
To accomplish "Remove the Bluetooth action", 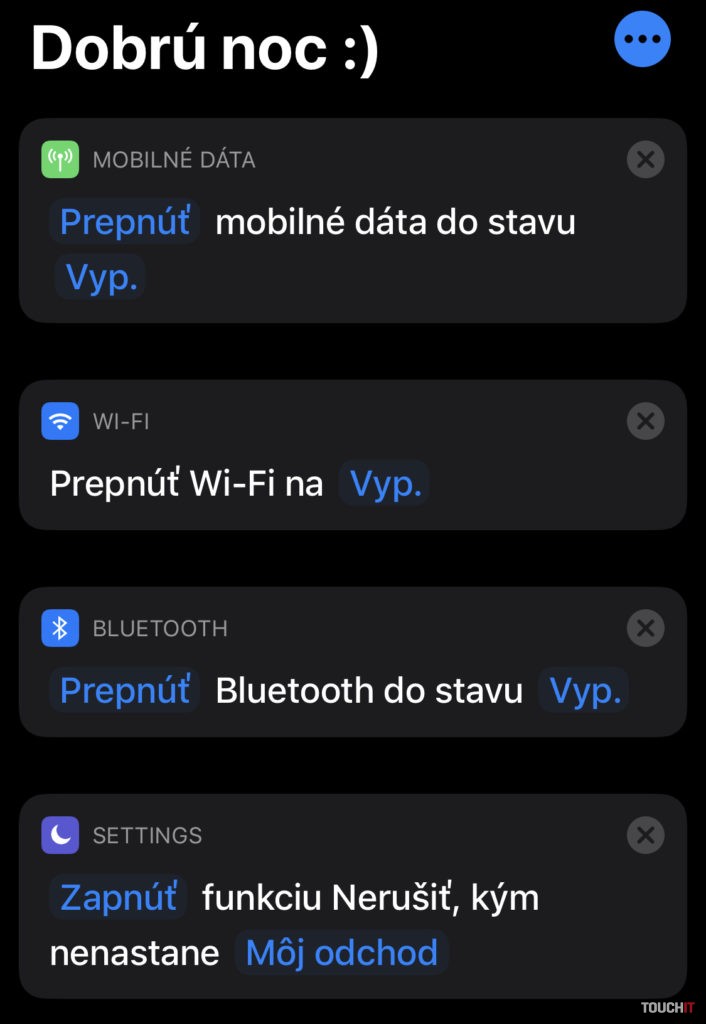I will [x=645, y=628].
